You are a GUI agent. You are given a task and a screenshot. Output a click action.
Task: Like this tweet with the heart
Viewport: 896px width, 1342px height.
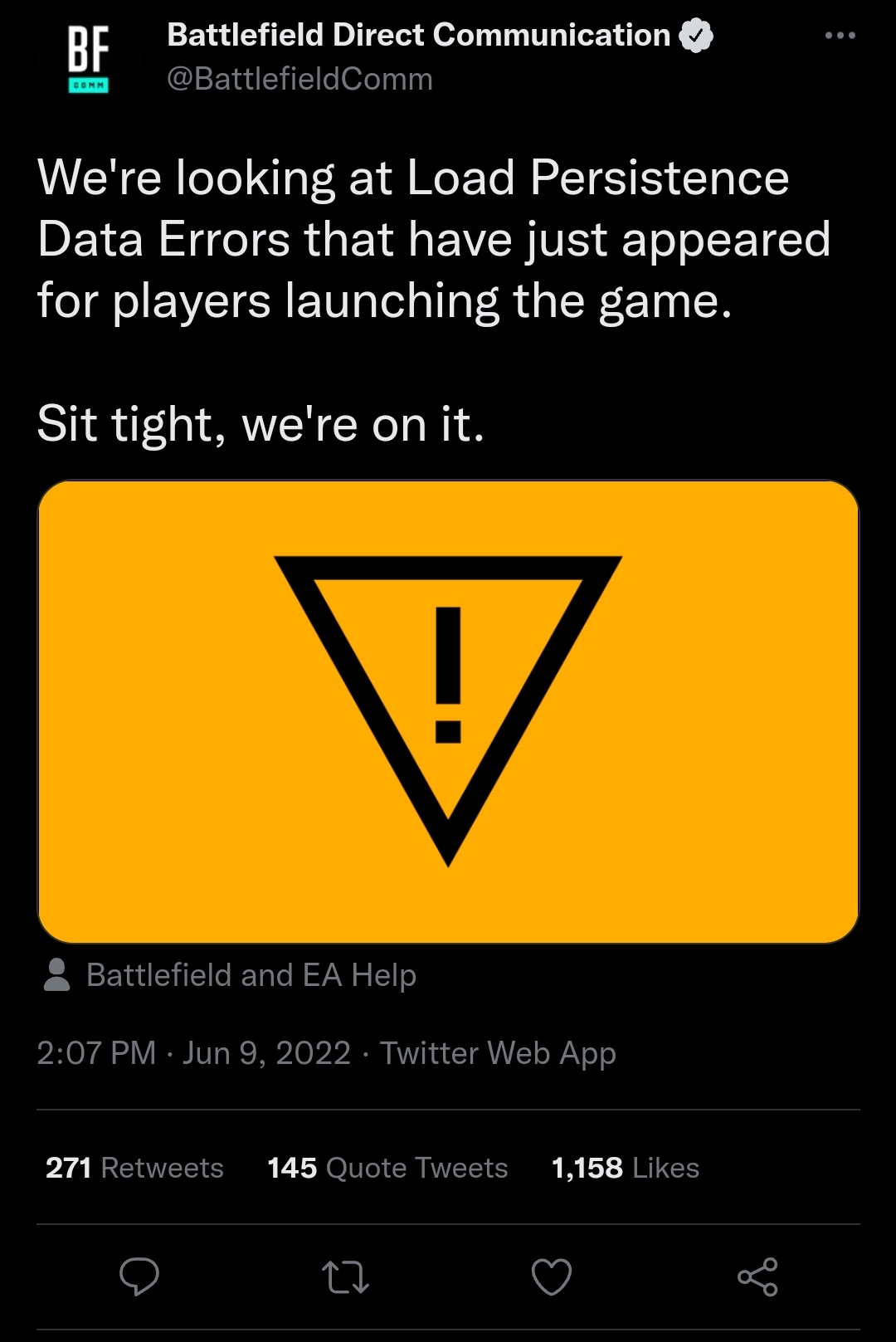coord(552,1276)
